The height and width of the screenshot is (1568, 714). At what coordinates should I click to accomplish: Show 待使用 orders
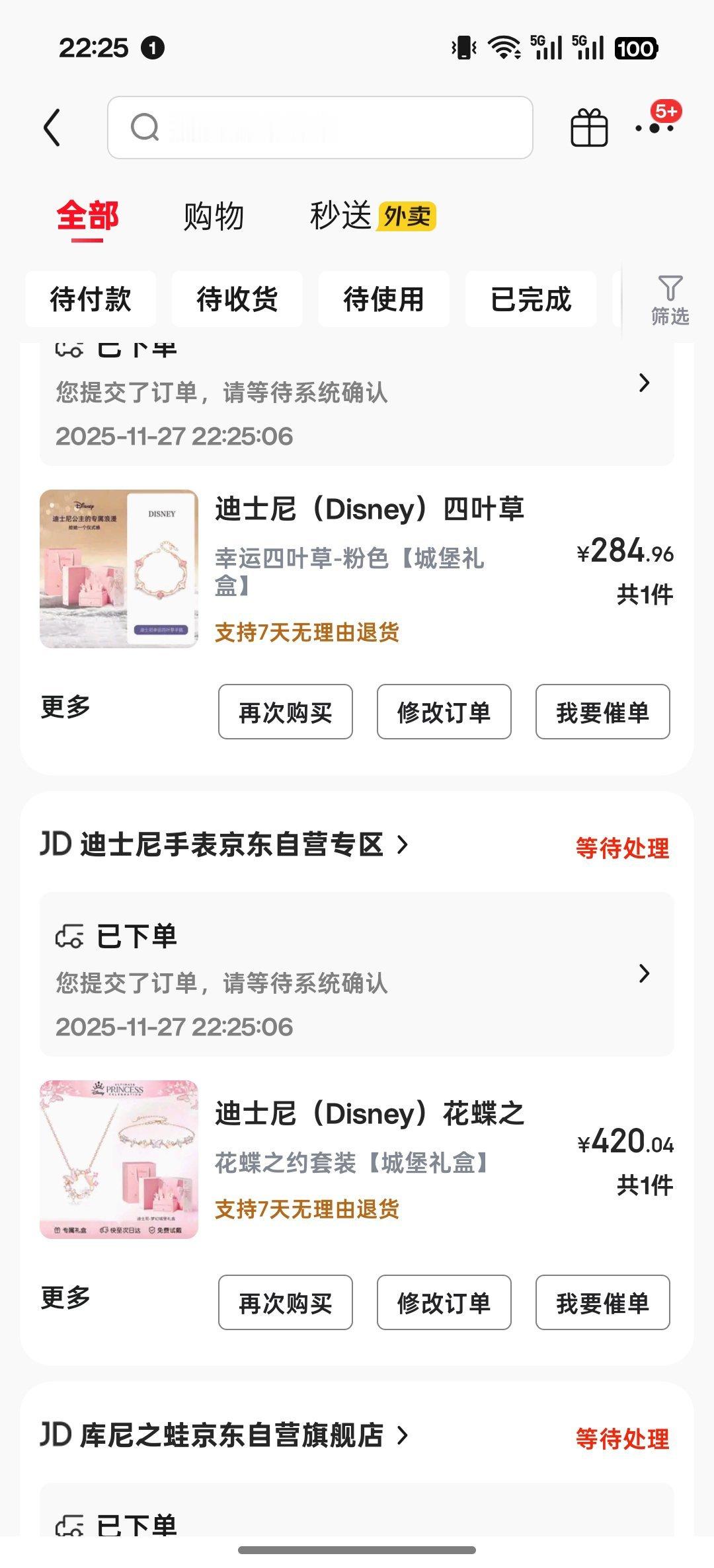pos(384,299)
